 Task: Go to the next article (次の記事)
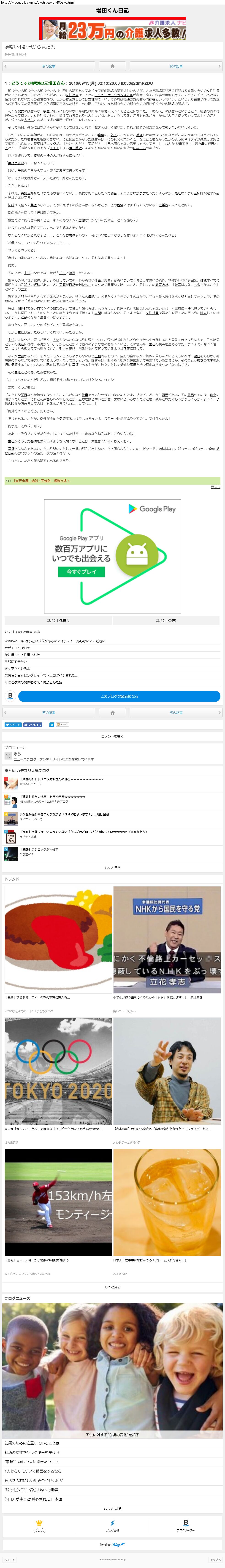(x=176, y=66)
